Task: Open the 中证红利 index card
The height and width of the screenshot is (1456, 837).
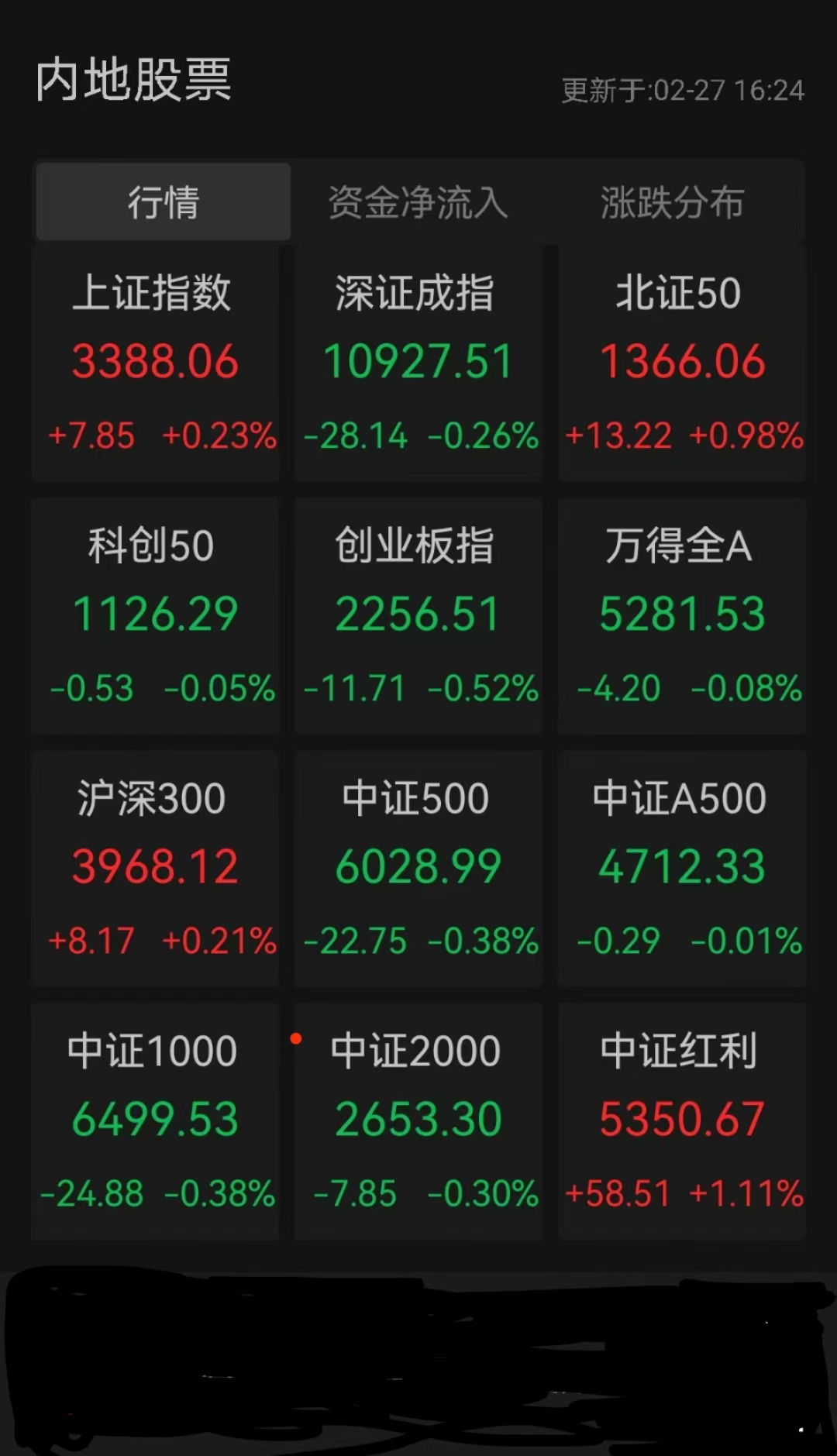Action: point(682,1120)
